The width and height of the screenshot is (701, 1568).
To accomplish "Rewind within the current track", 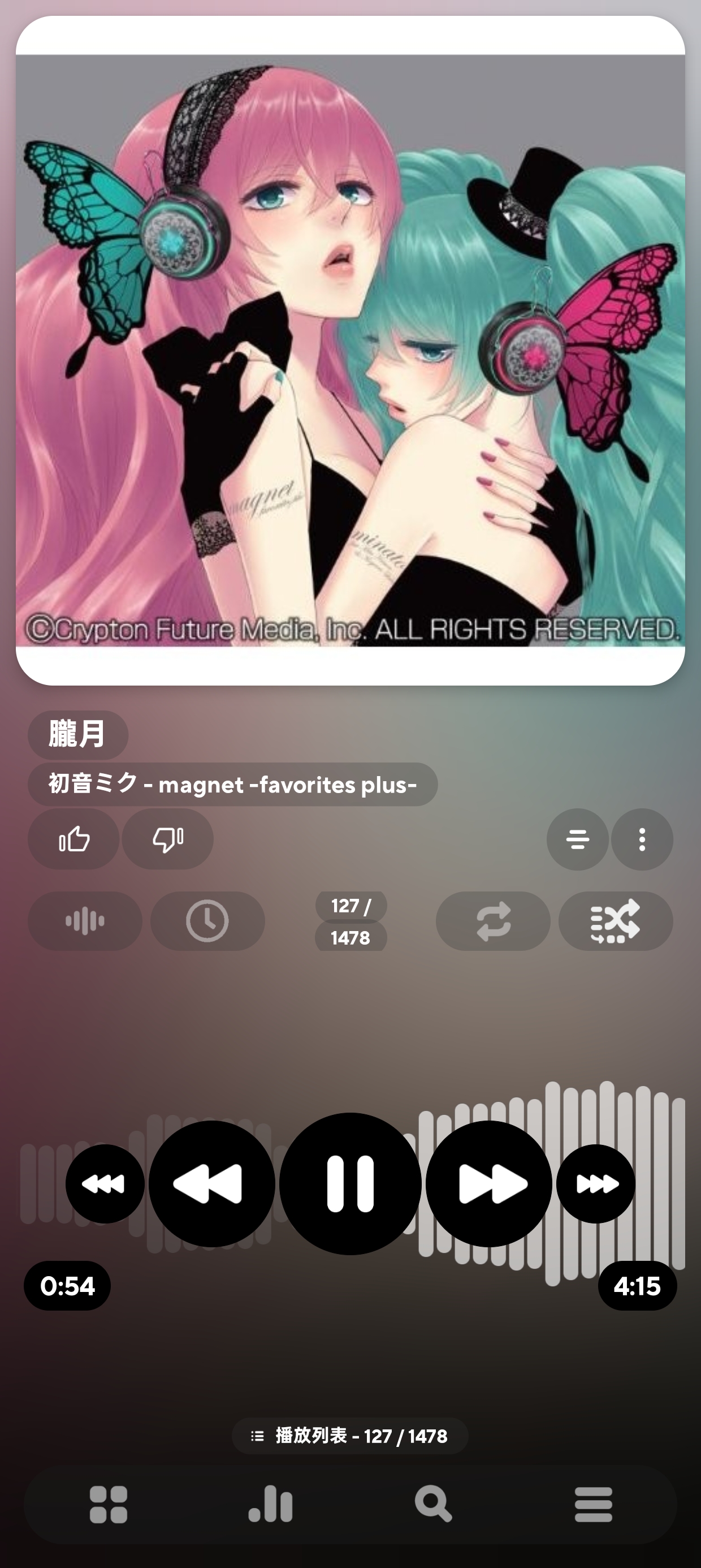I will click(x=211, y=1184).
